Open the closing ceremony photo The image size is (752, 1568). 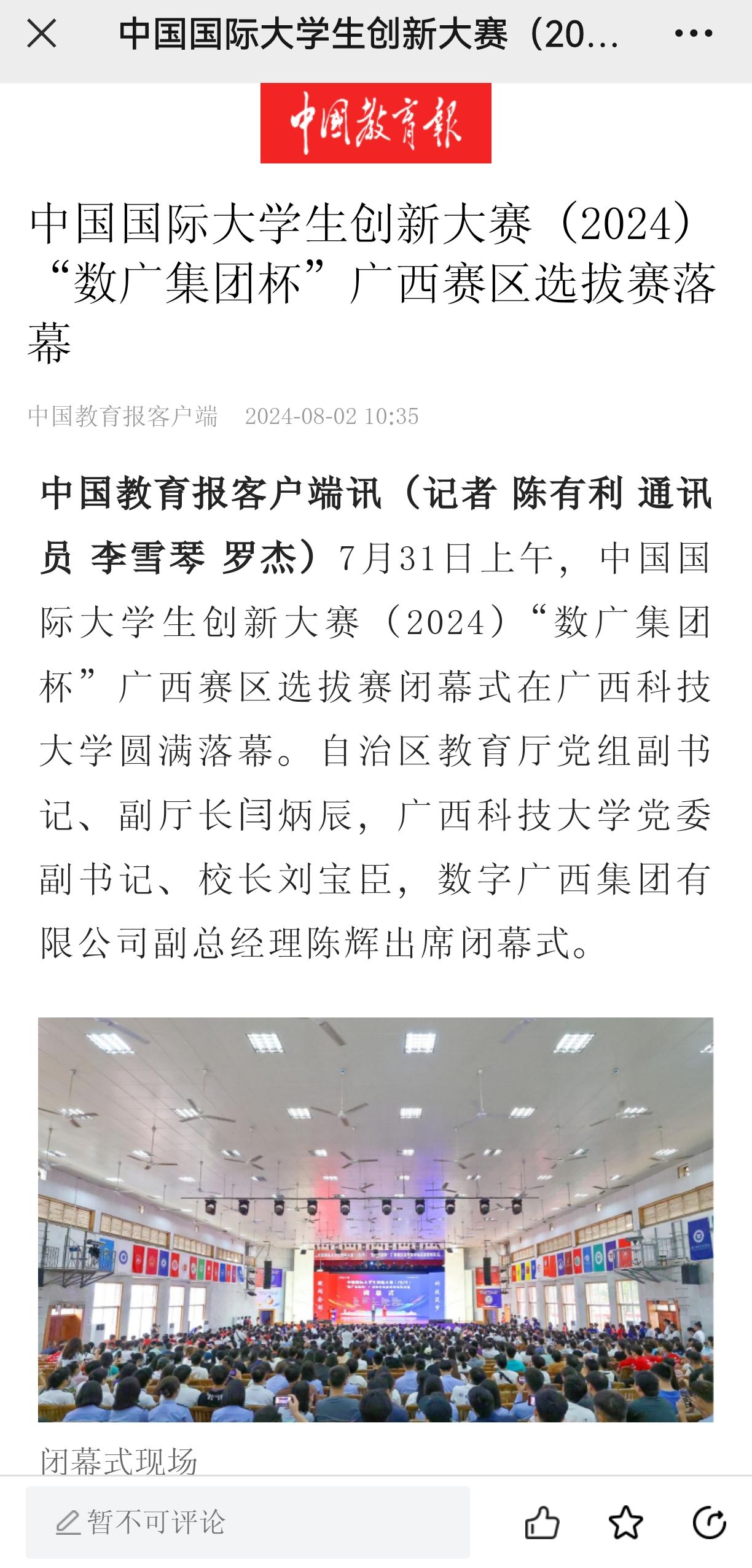375,1219
